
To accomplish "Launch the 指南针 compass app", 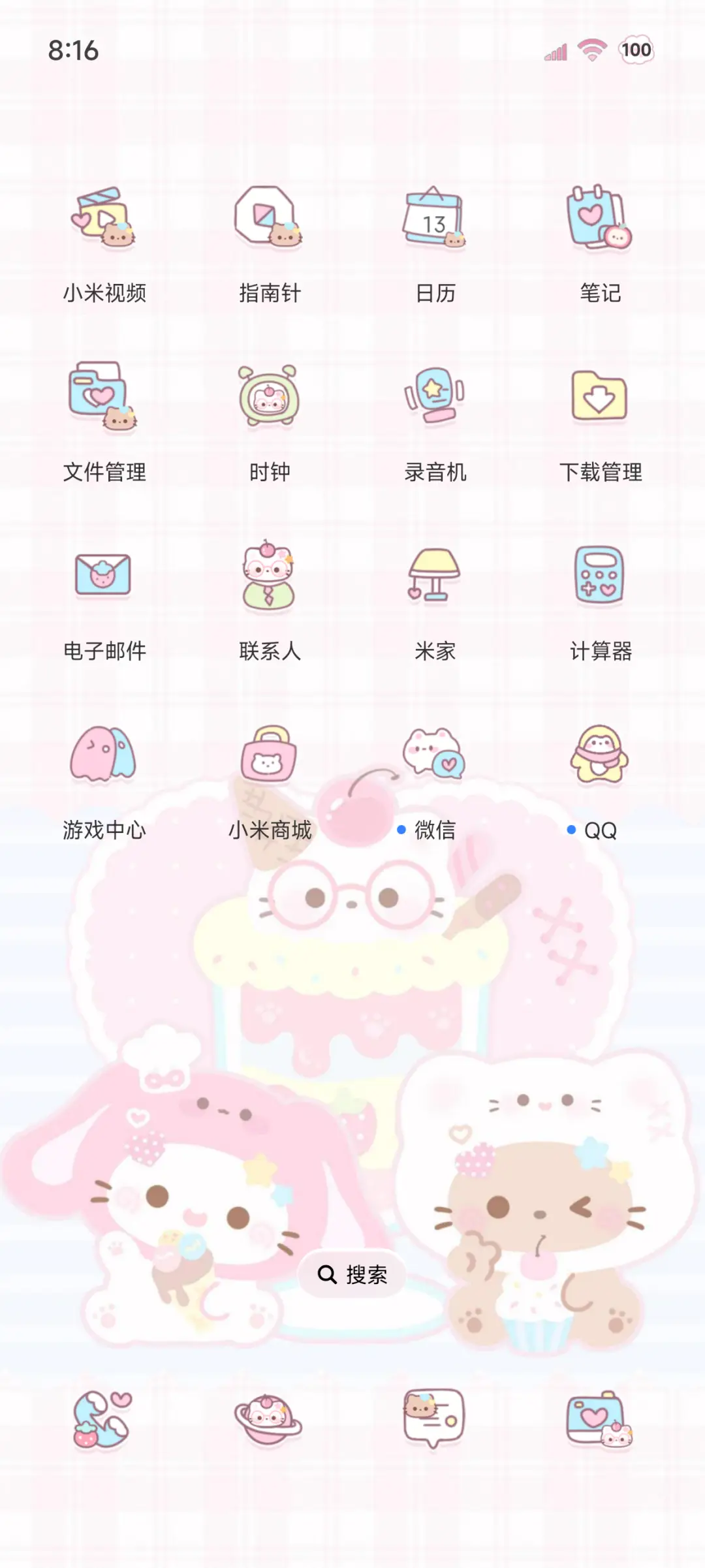I will coord(269,222).
